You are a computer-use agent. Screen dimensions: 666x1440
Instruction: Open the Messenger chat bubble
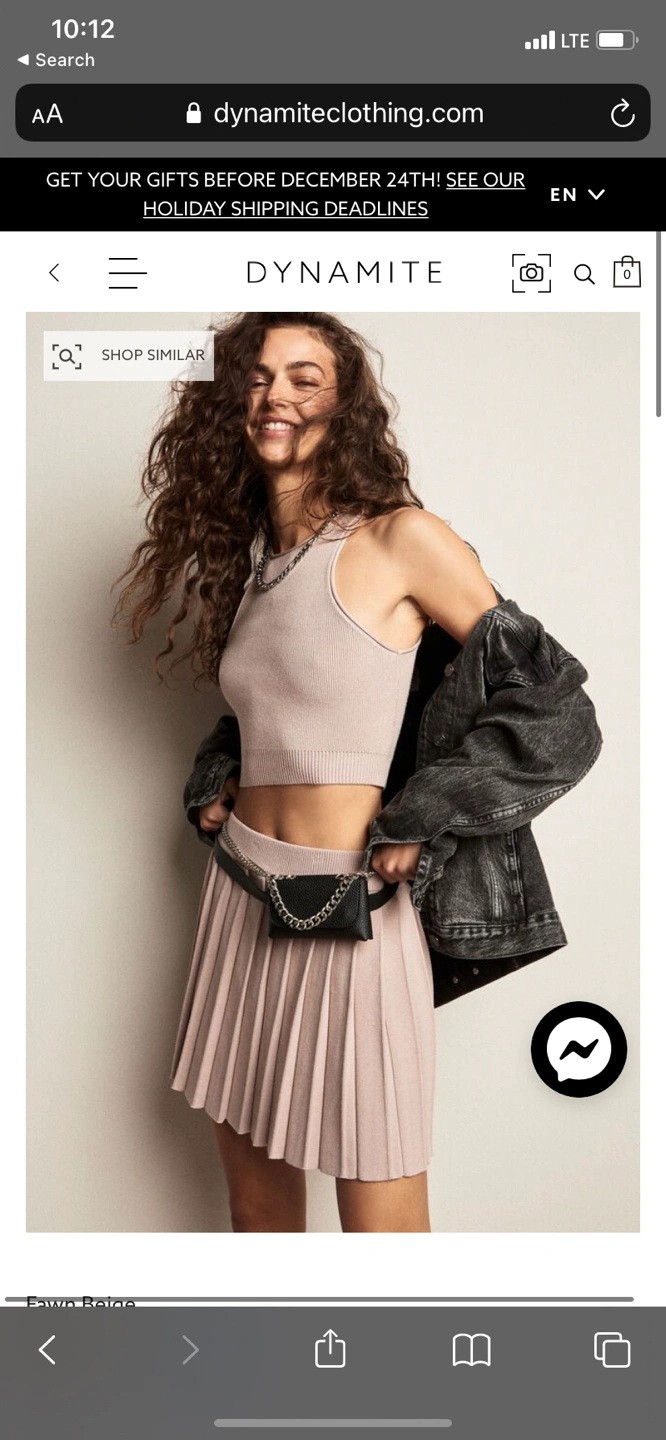point(578,1049)
